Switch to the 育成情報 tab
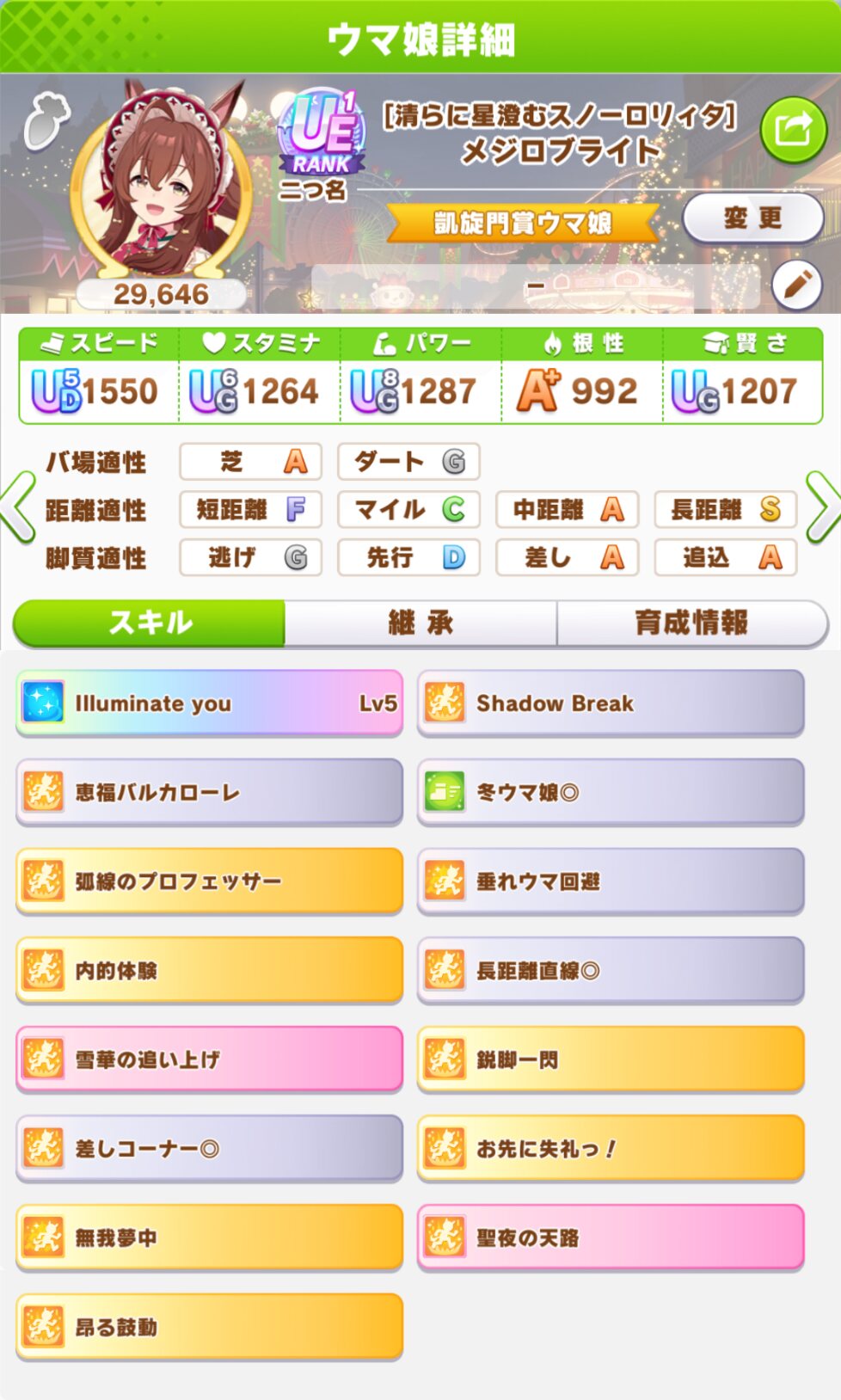The width and height of the screenshot is (841, 1400). coord(692,623)
